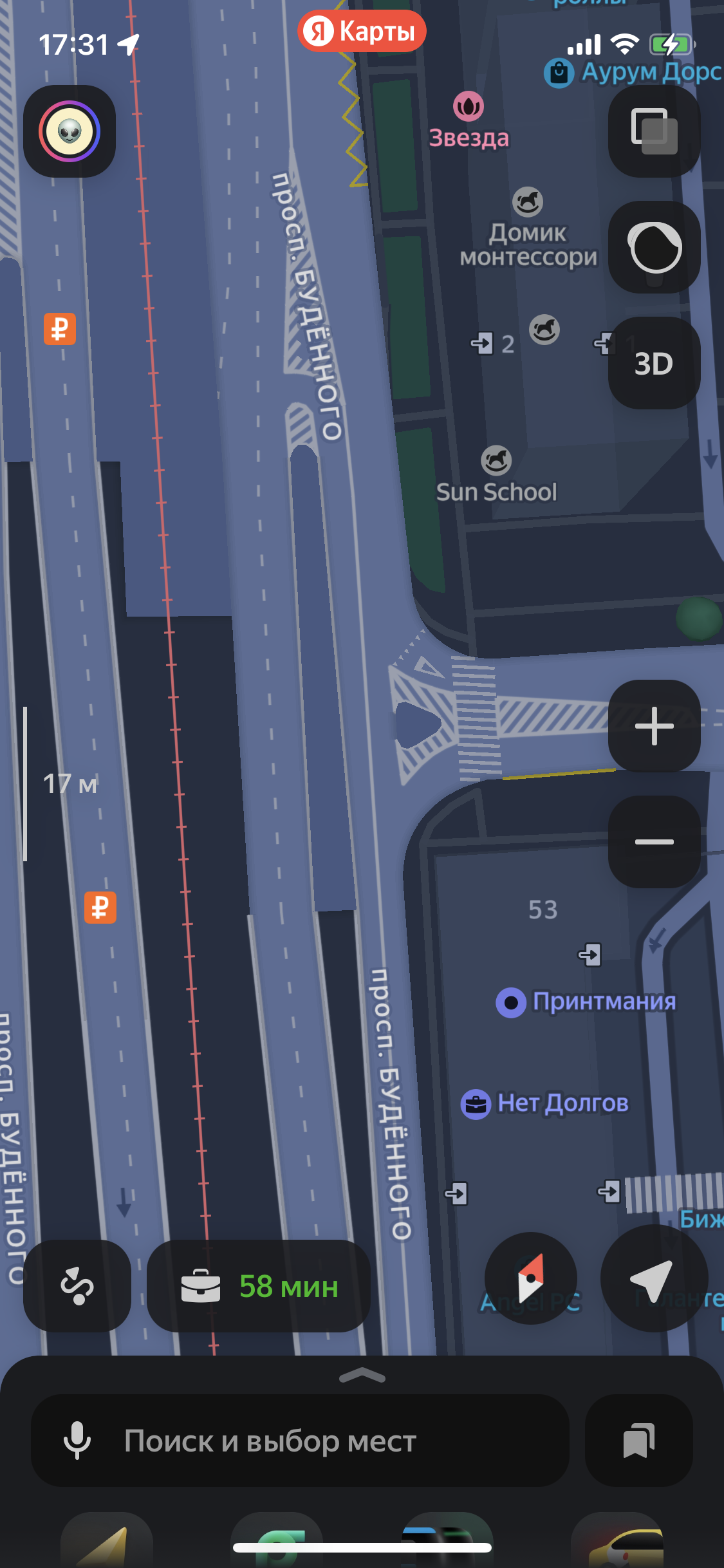Image resolution: width=724 pixels, height=1568 pixels.
Task: Open the Alice voice assistant button
Action: [654, 247]
